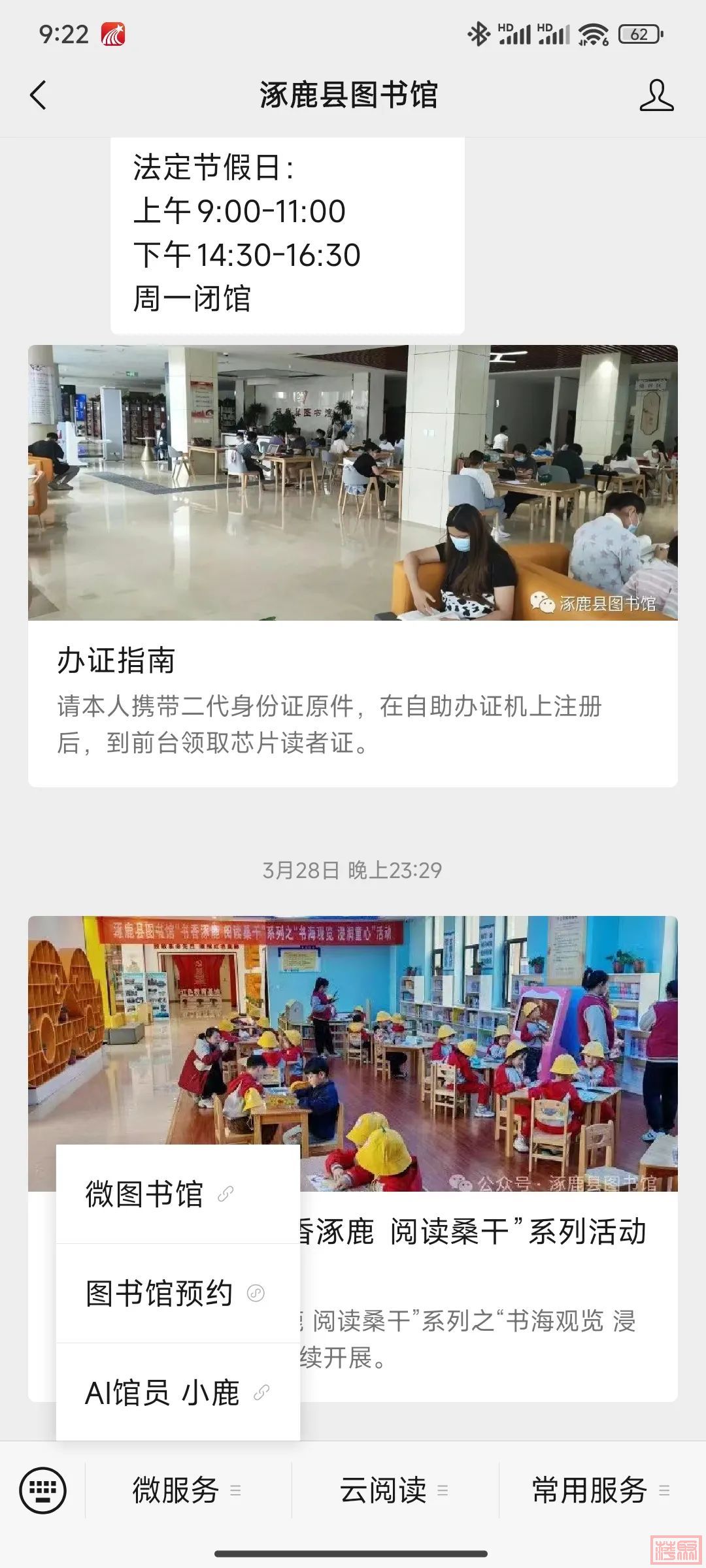The image size is (706, 1568).
Task: Go back from 涿鹿县图书馆 chat
Action: [x=39, y=95]
